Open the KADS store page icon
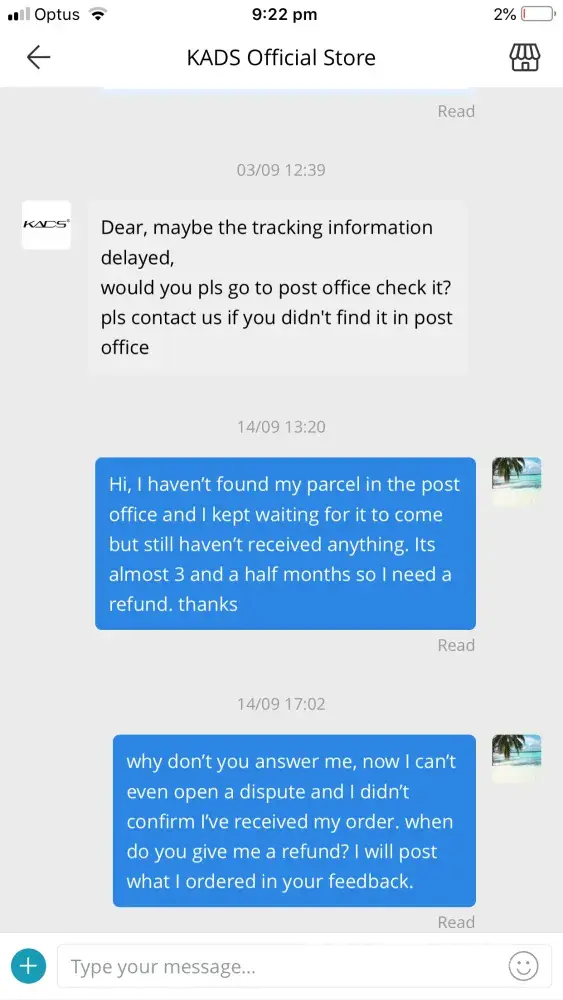This screenshot has width=563, height=1000. [525, 57]
